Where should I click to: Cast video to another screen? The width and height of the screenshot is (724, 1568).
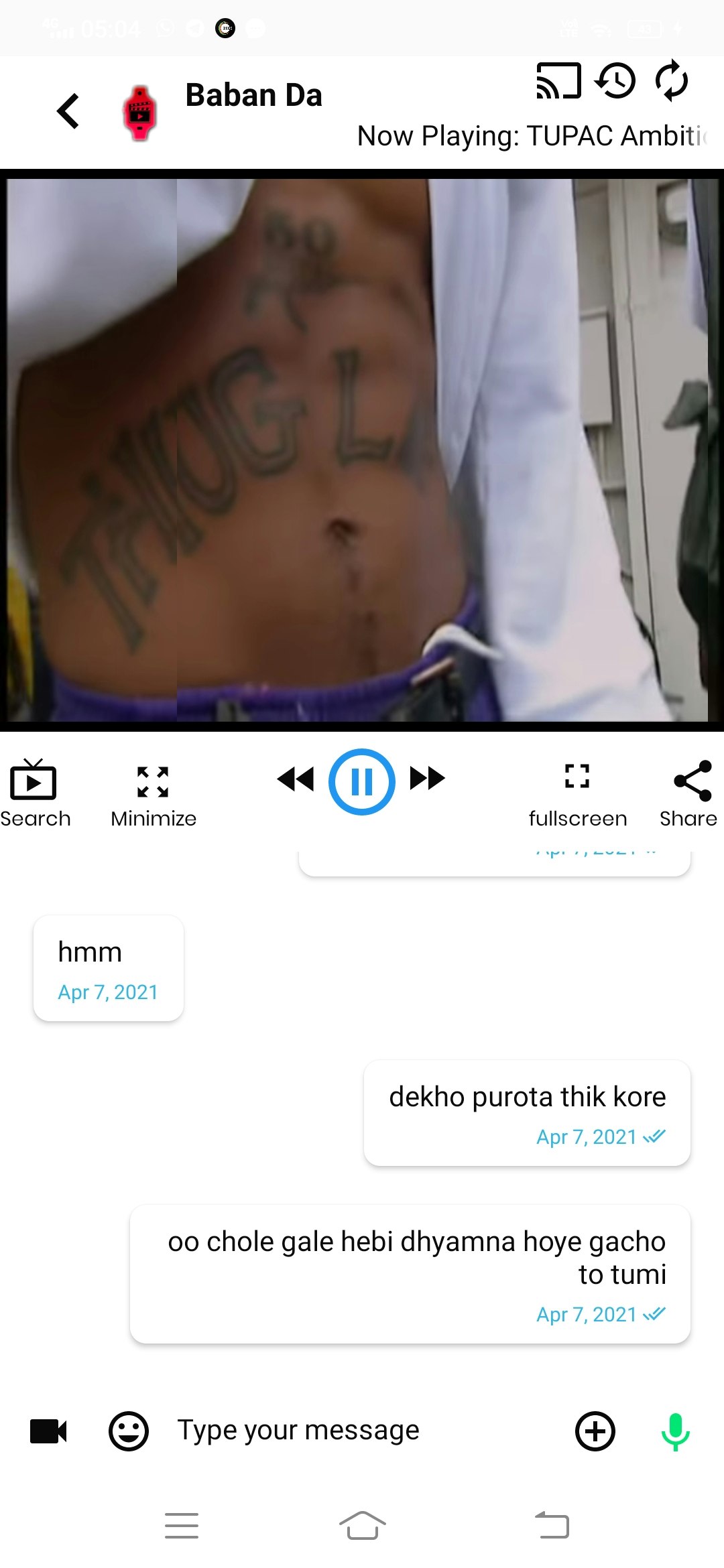pyautogui.click(x=558, y=81)
